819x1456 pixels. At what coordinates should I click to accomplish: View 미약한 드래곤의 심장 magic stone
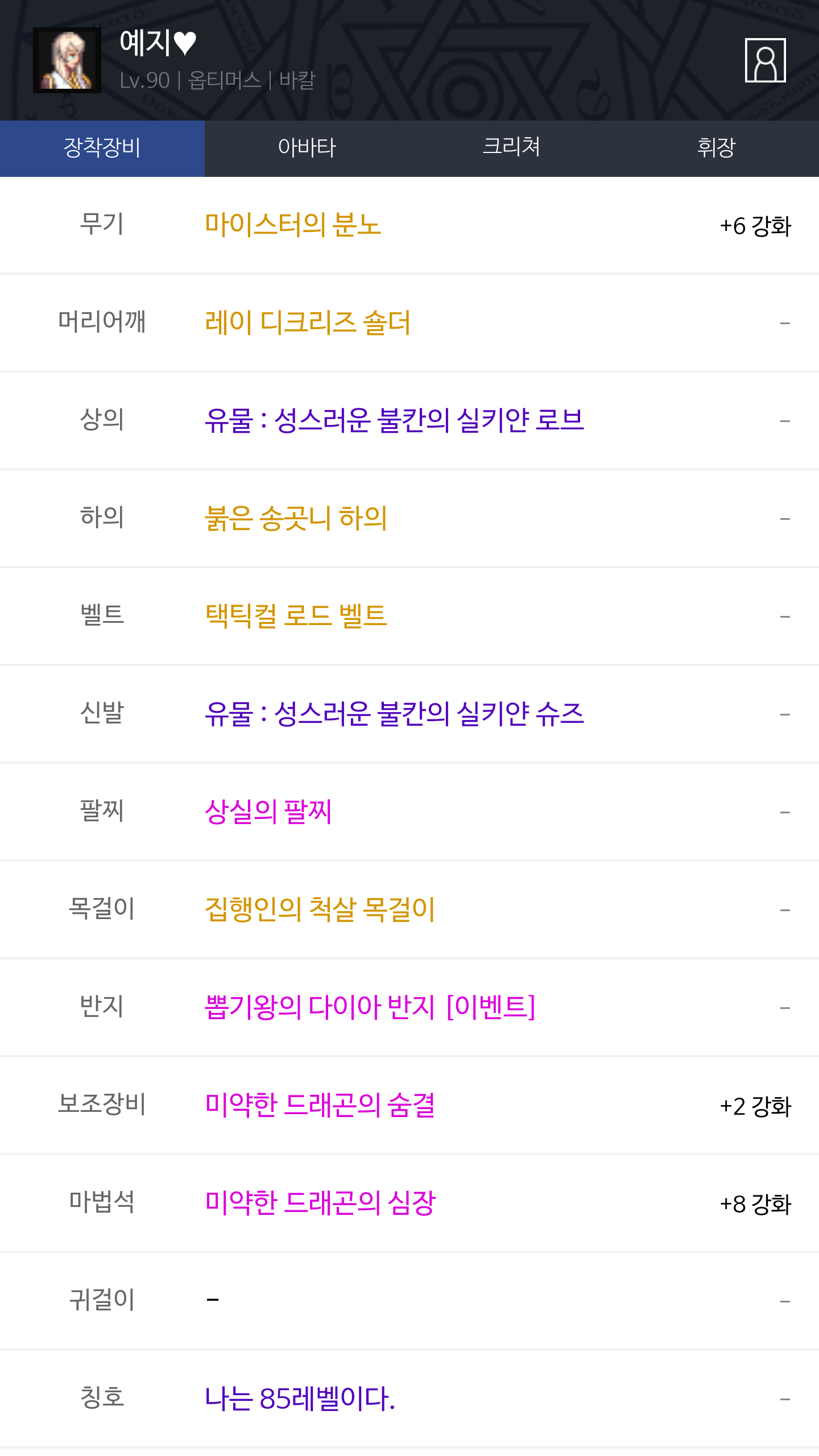(x=320, y=1203)
